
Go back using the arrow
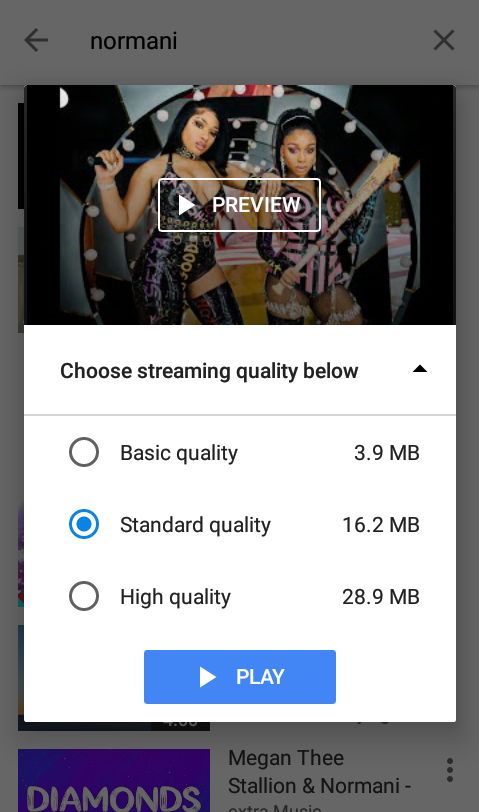click(x=36, y=40)
